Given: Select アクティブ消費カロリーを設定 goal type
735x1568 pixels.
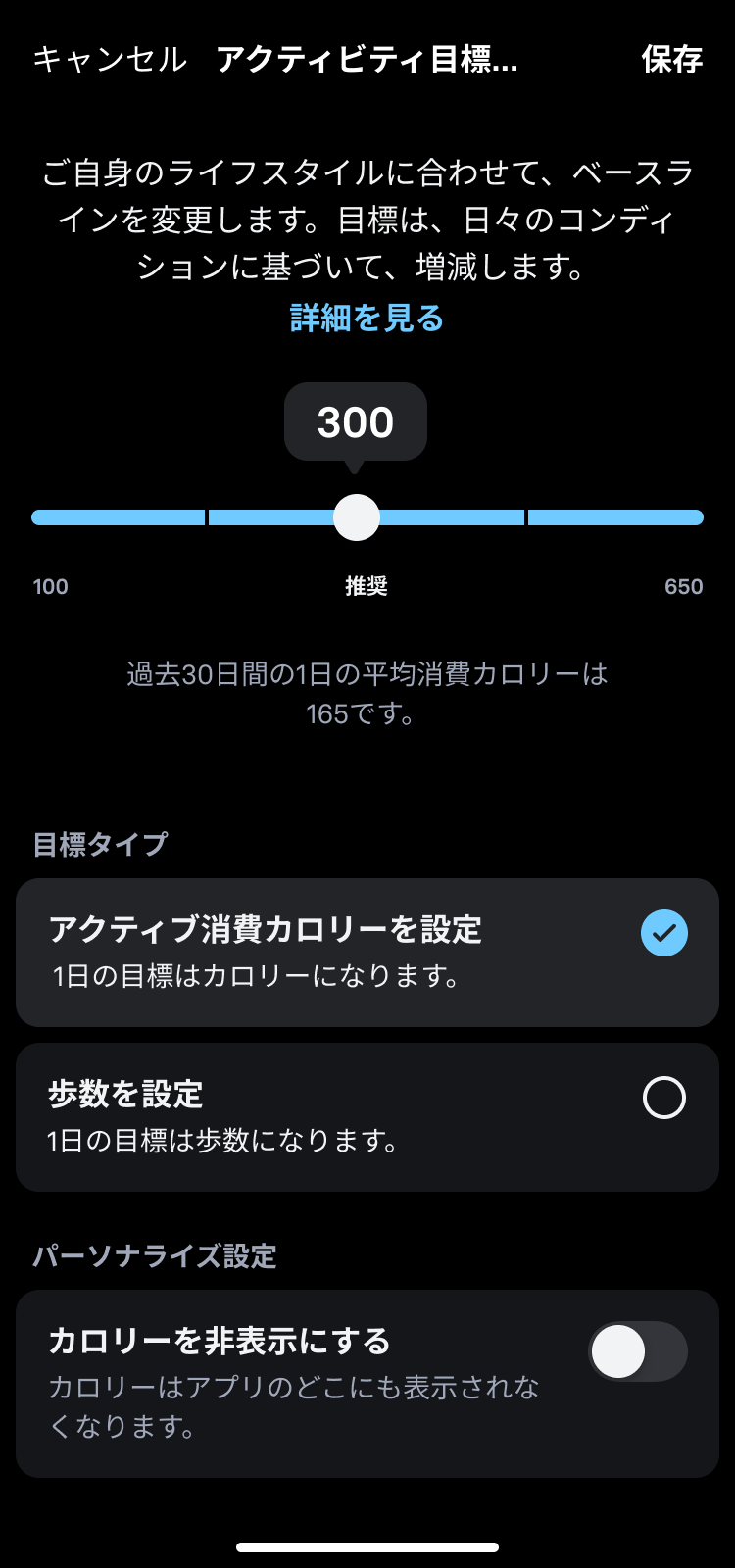Looking at the screenshot, I should [x=367, y=952].
